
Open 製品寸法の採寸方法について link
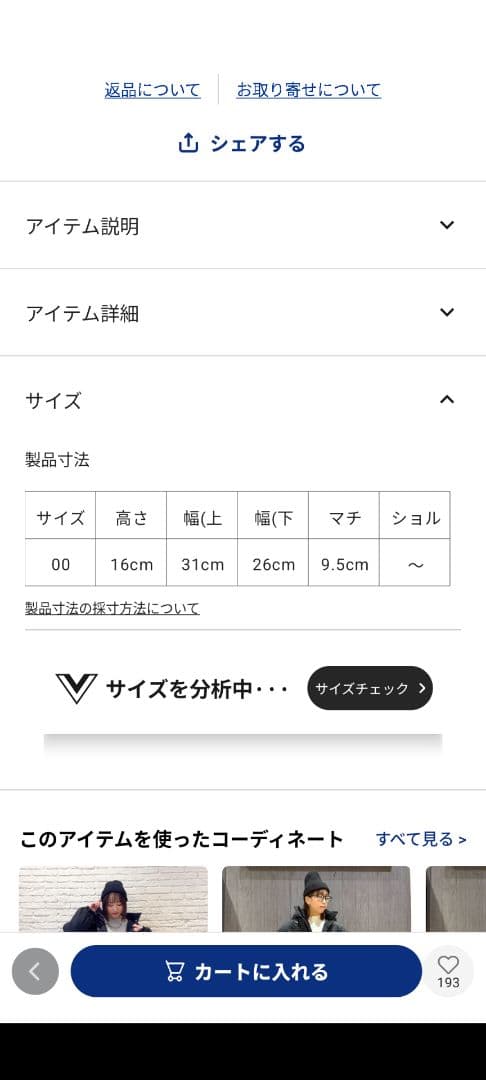pos(112,608)
